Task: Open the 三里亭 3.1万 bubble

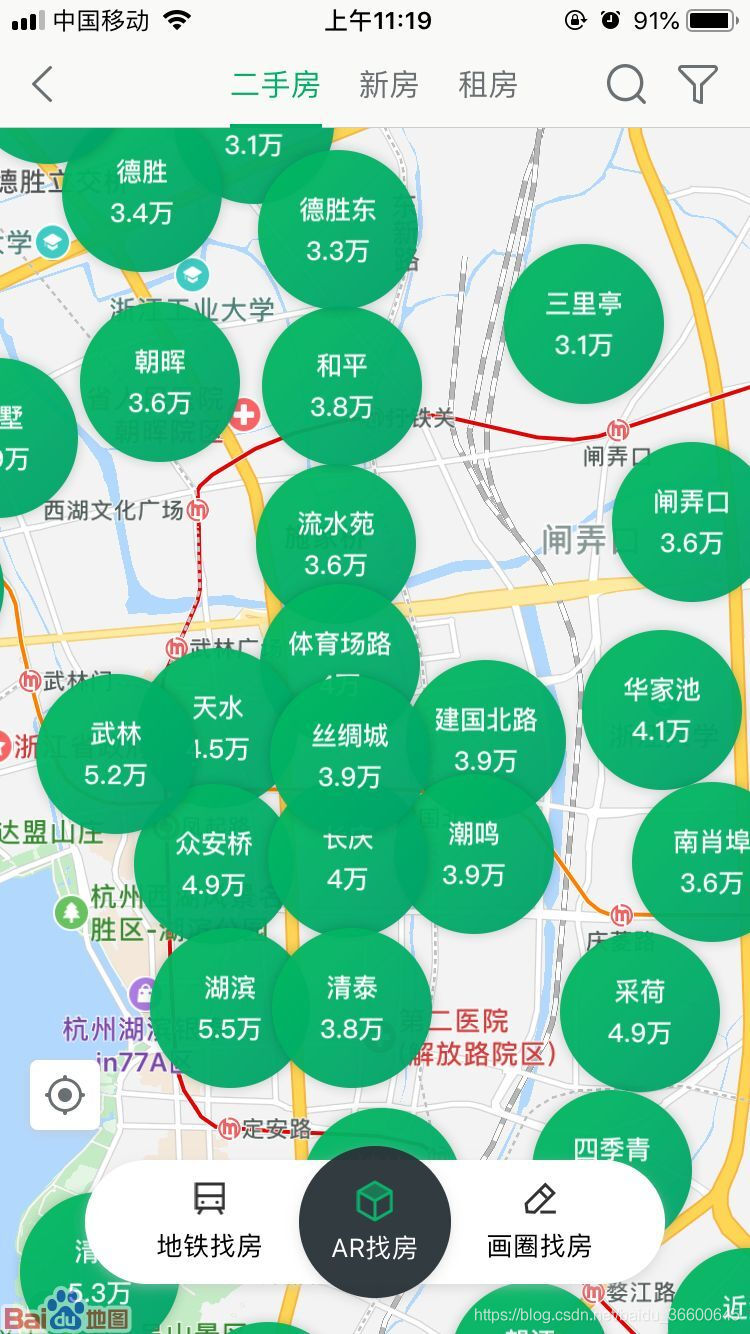Action: [584, 324]
